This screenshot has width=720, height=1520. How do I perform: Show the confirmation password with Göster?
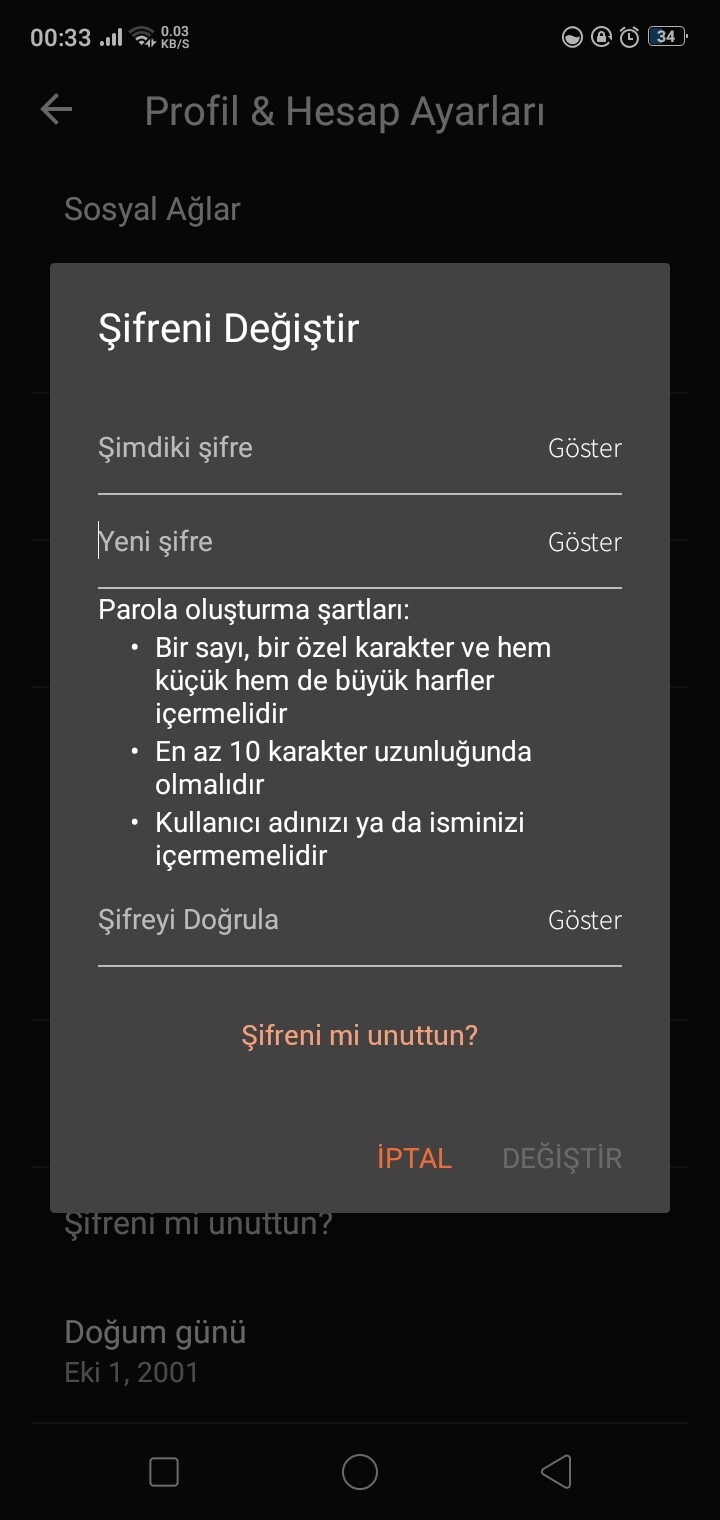coord(585,920)
